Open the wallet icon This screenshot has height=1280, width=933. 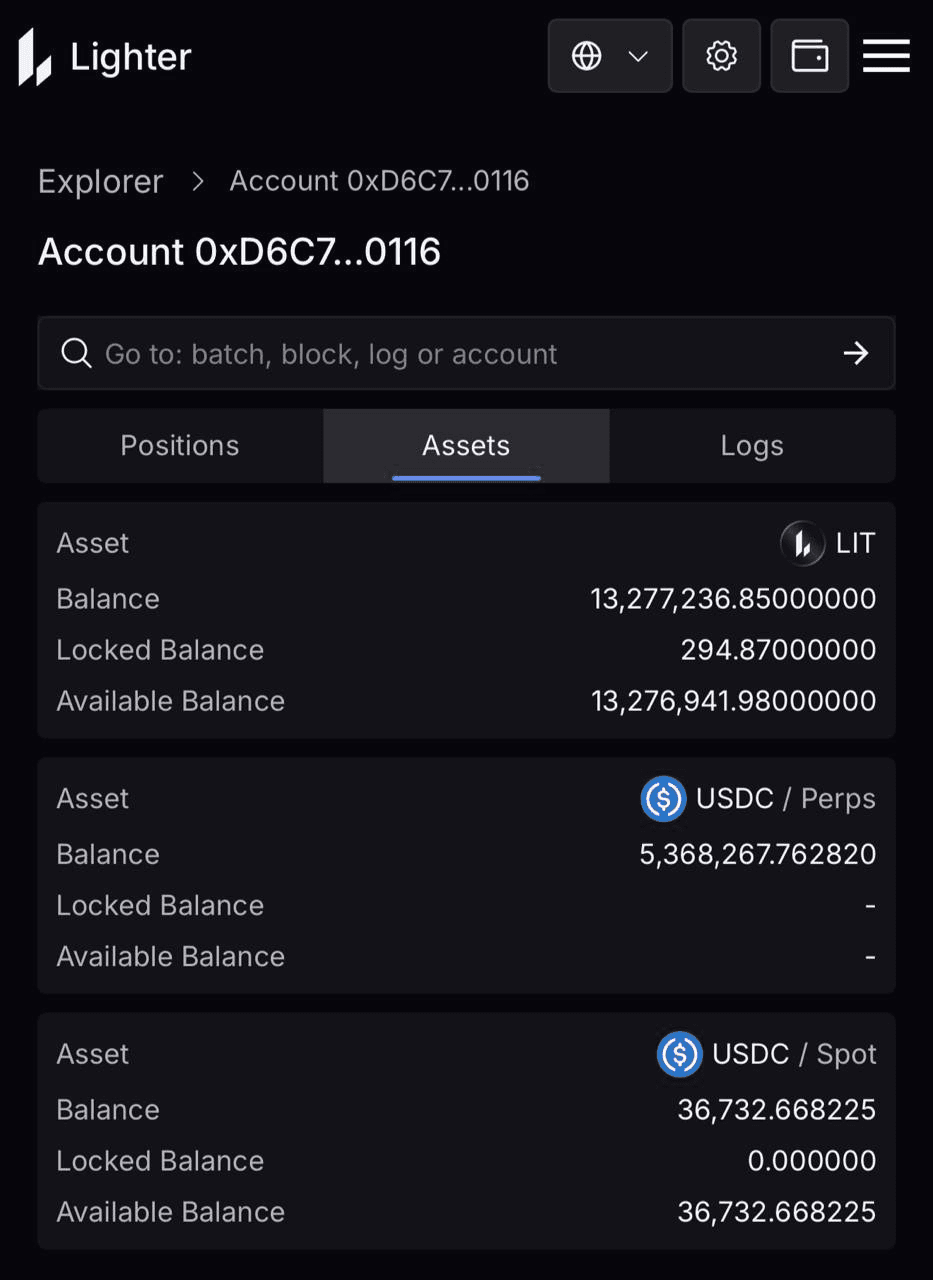pyautogui.click(x=809, y=56)
